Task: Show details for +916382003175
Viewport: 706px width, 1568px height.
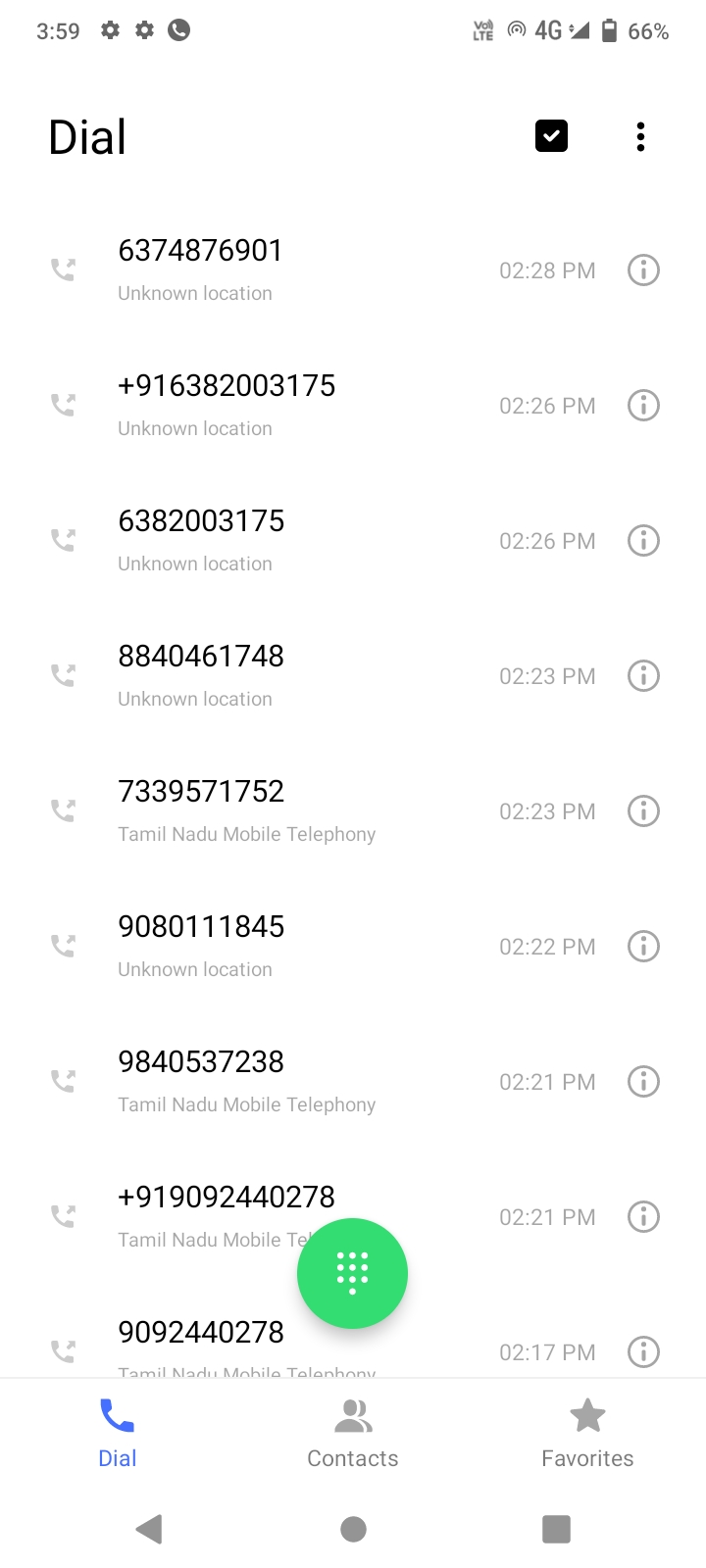Action: click(643, 406)
